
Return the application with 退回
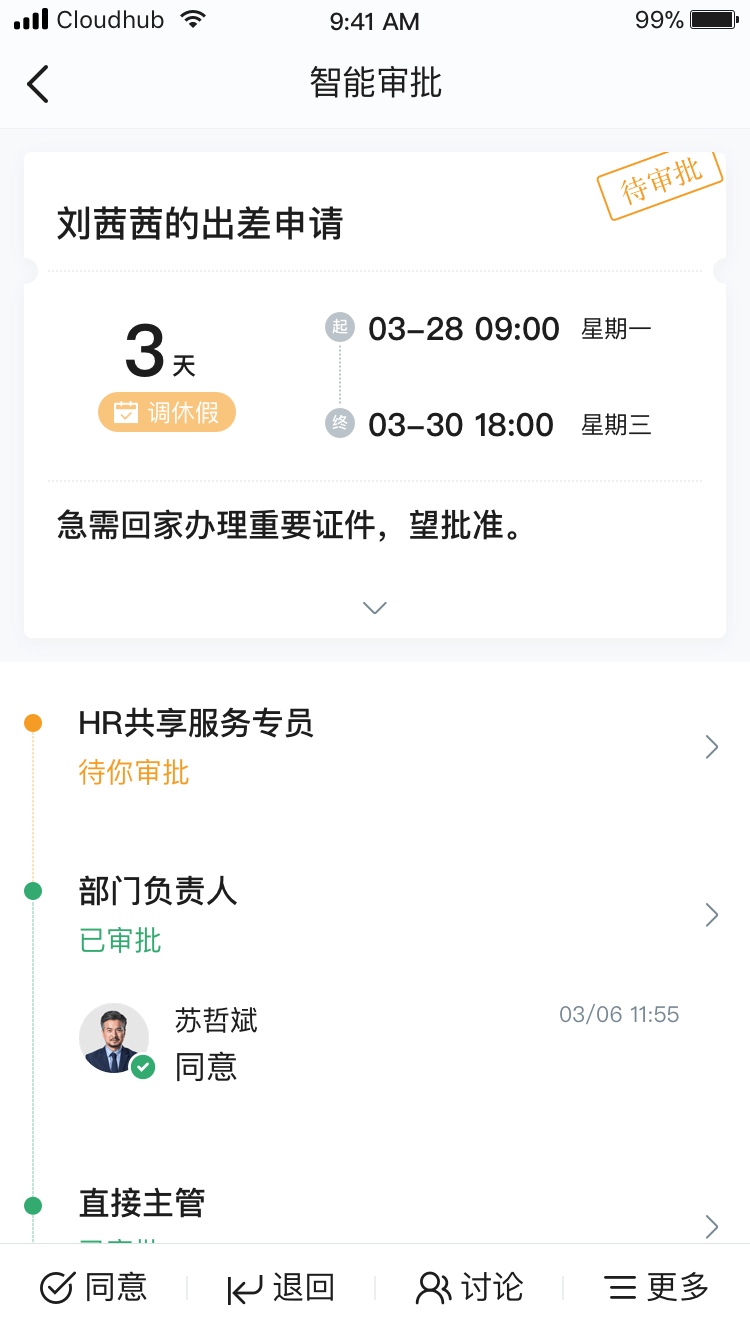[x=281, y=1288]
